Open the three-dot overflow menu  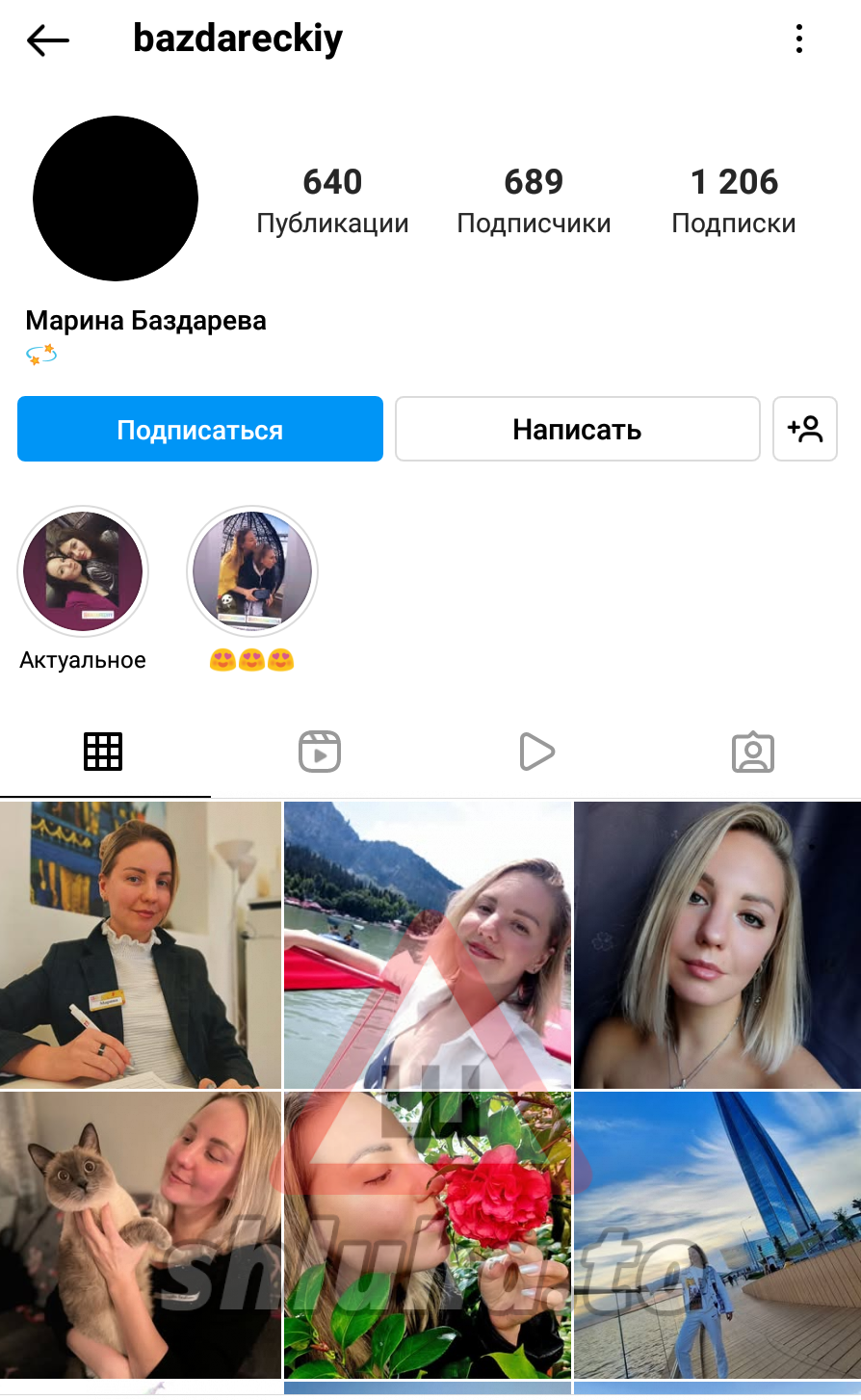pos(798,40)
